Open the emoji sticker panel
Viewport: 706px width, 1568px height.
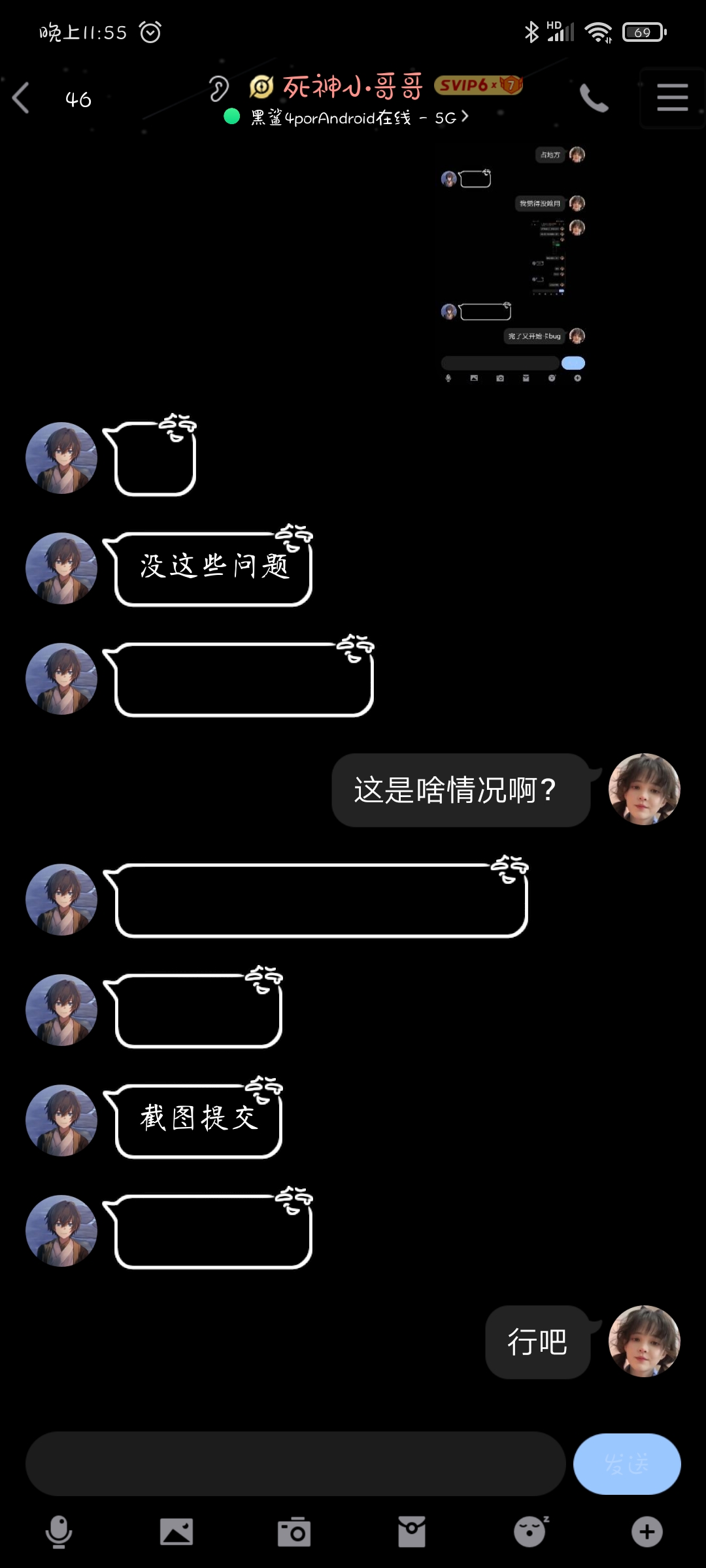531,1532
